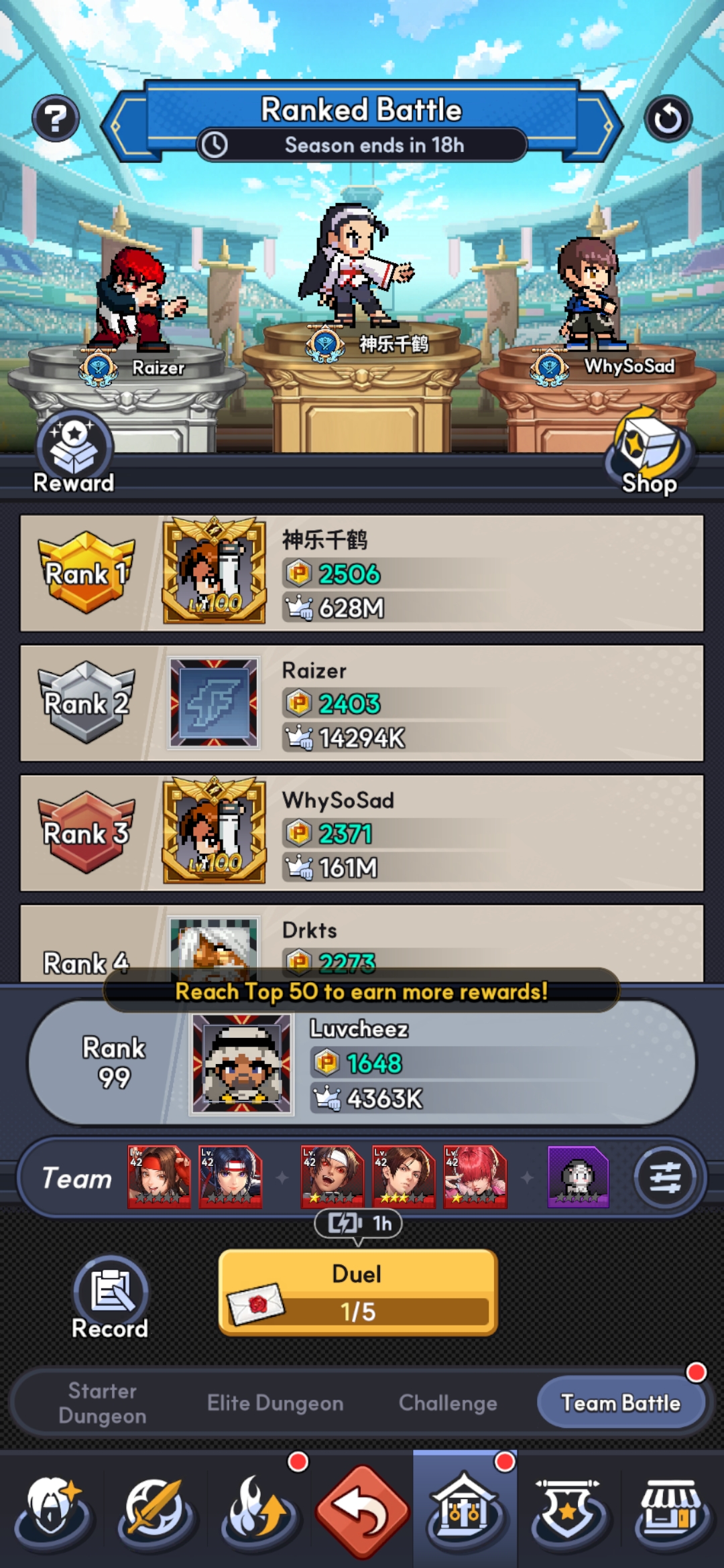The height and width of the screenshot is (1568, 724).
Task: Open the sword equipment menu icon
Action: tap(156, 1510)
